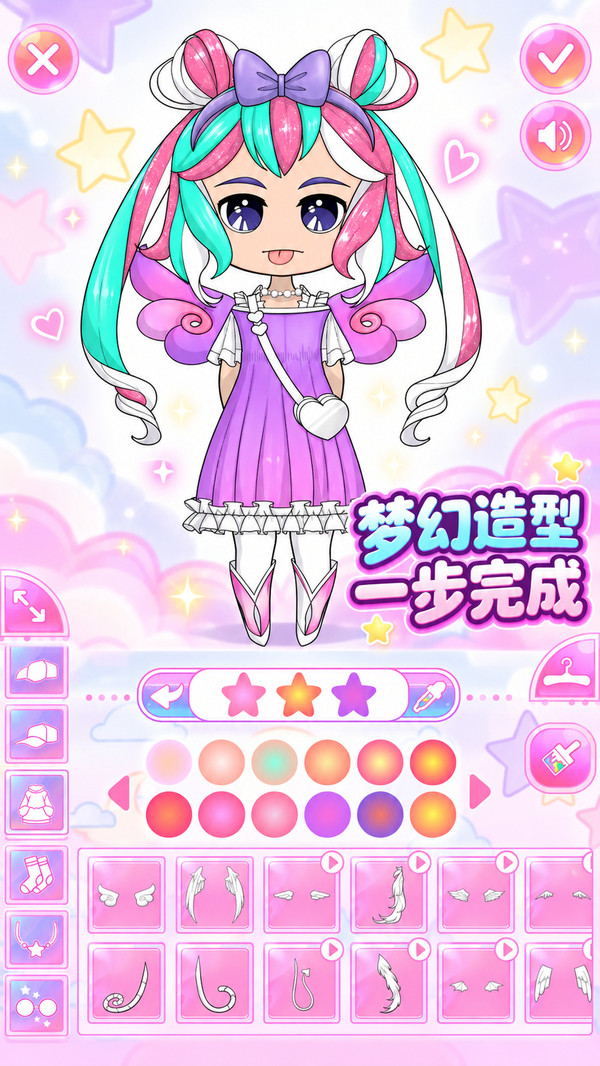
Task: Show previous page of color swatches
Action: (x=119, y=792)
